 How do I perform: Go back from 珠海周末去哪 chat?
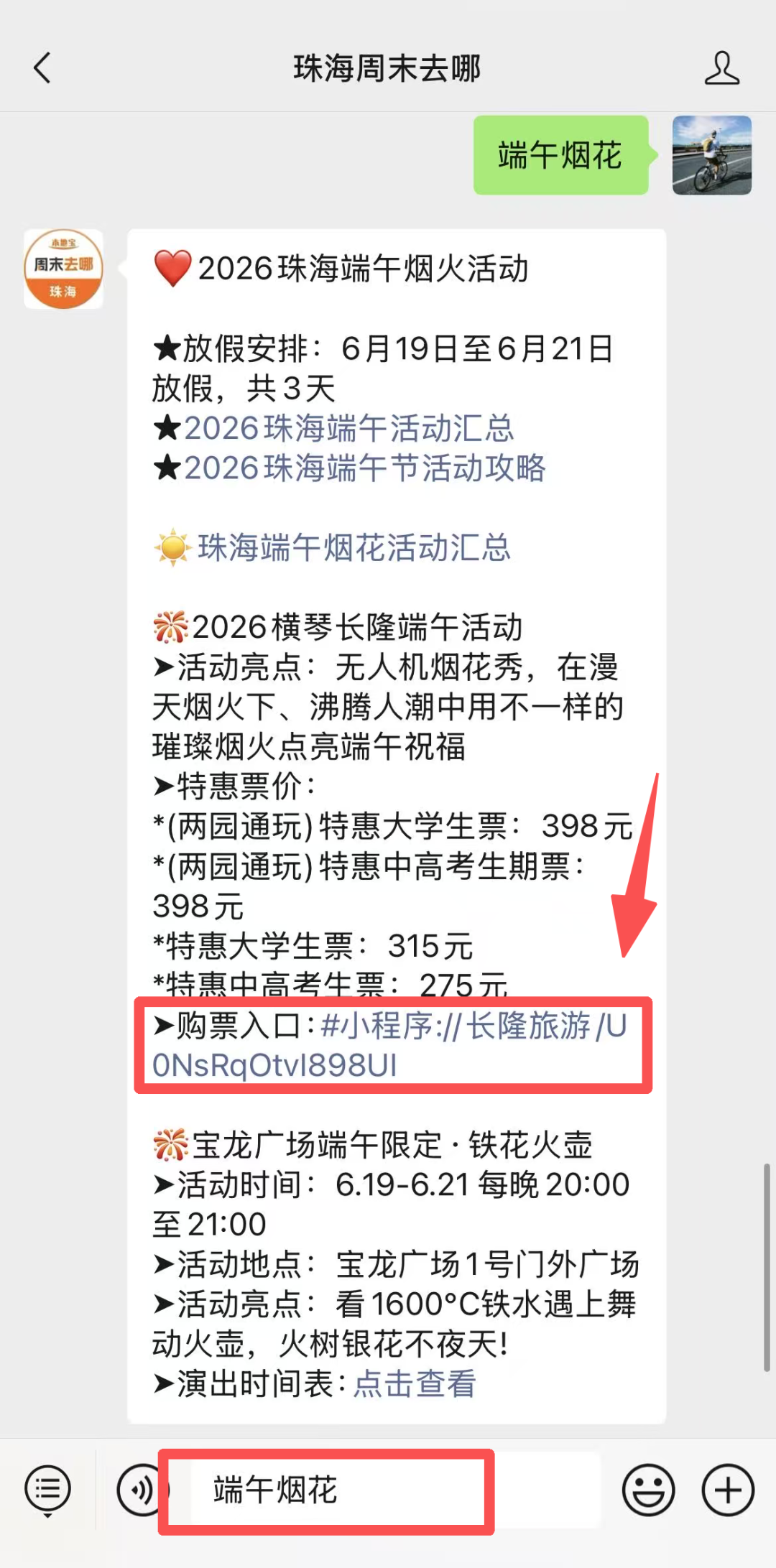tap(42, 68)
